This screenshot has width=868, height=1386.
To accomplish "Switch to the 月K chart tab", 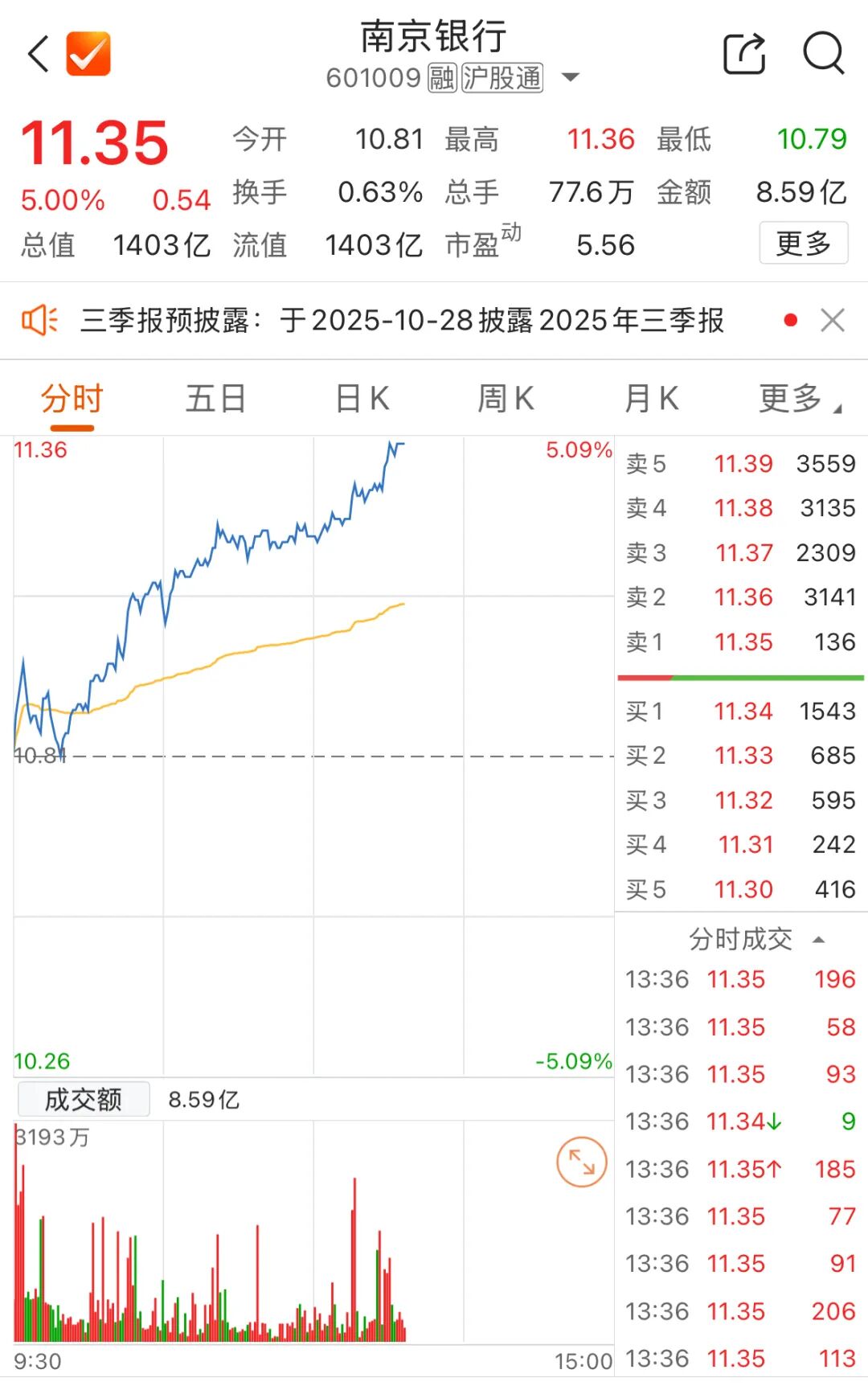I will 651,399.
